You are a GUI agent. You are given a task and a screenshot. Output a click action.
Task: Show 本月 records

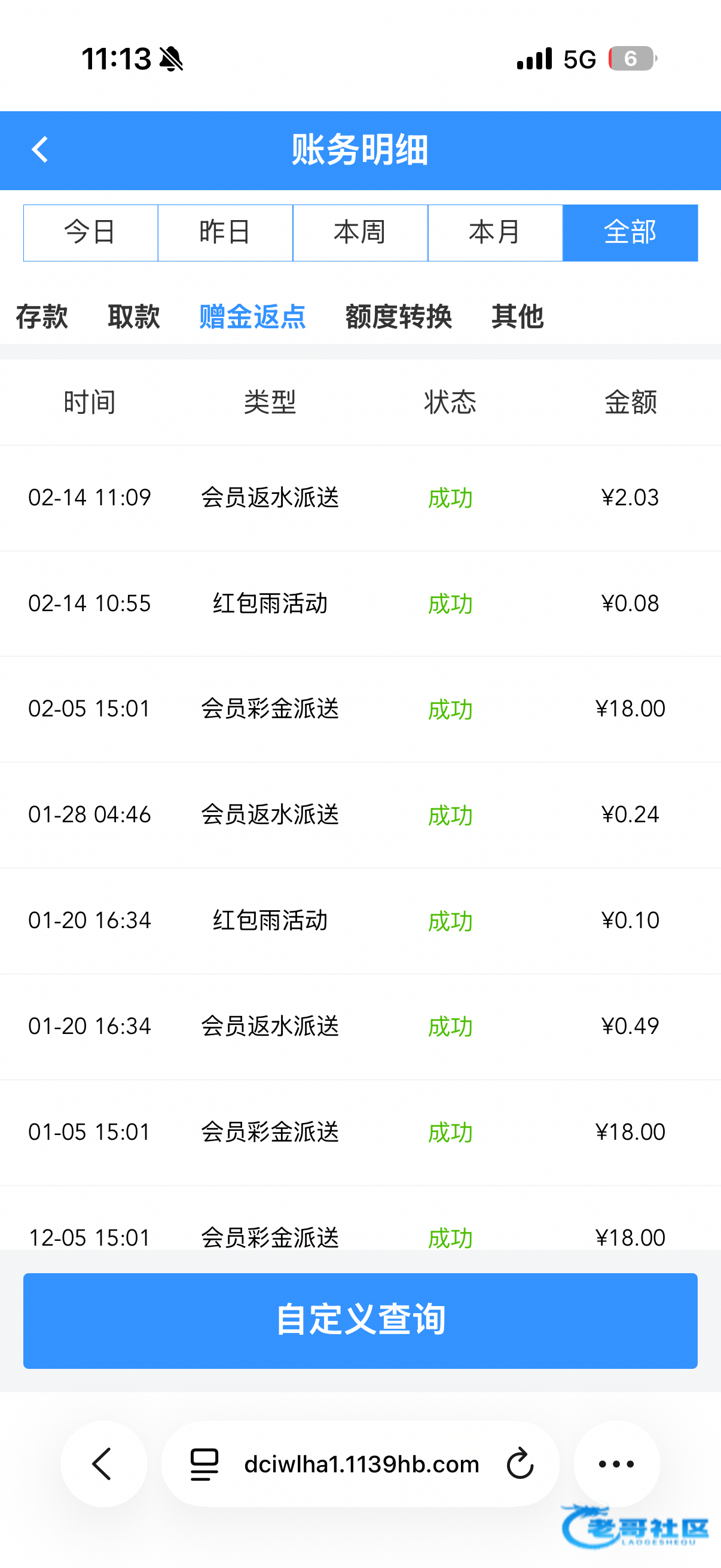tap(495, 233)
